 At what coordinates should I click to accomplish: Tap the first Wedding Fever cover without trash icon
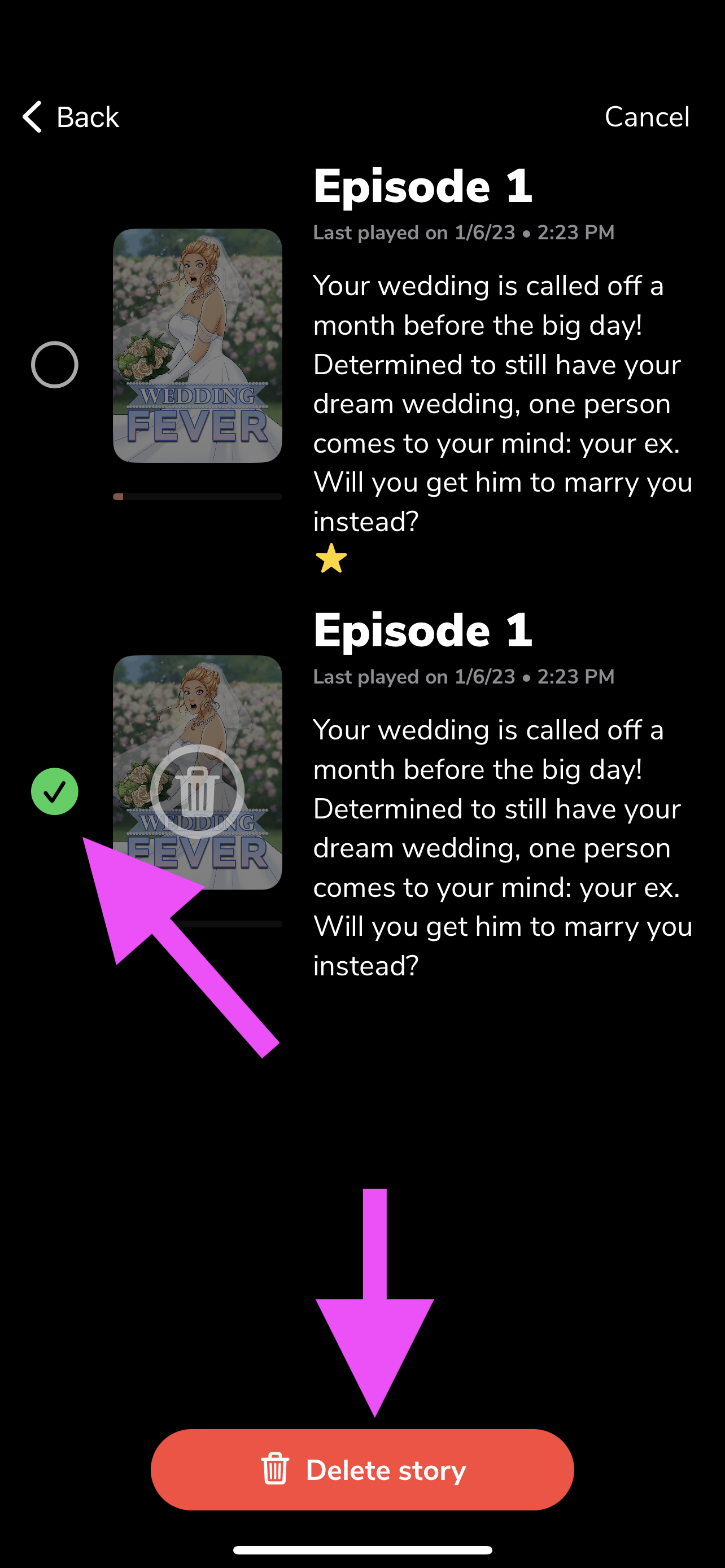tap(197, 345)
